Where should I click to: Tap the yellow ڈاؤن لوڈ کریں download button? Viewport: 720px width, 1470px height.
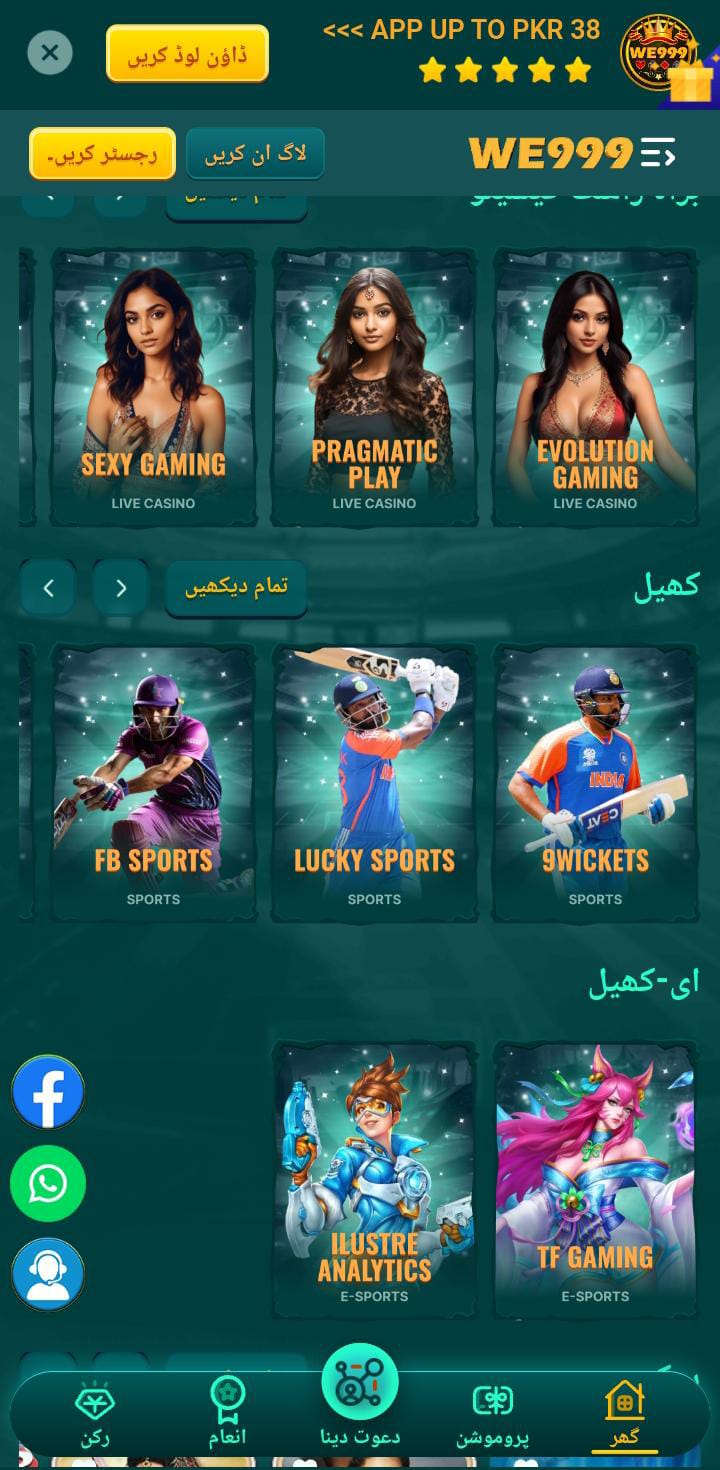tap(187, 54)
